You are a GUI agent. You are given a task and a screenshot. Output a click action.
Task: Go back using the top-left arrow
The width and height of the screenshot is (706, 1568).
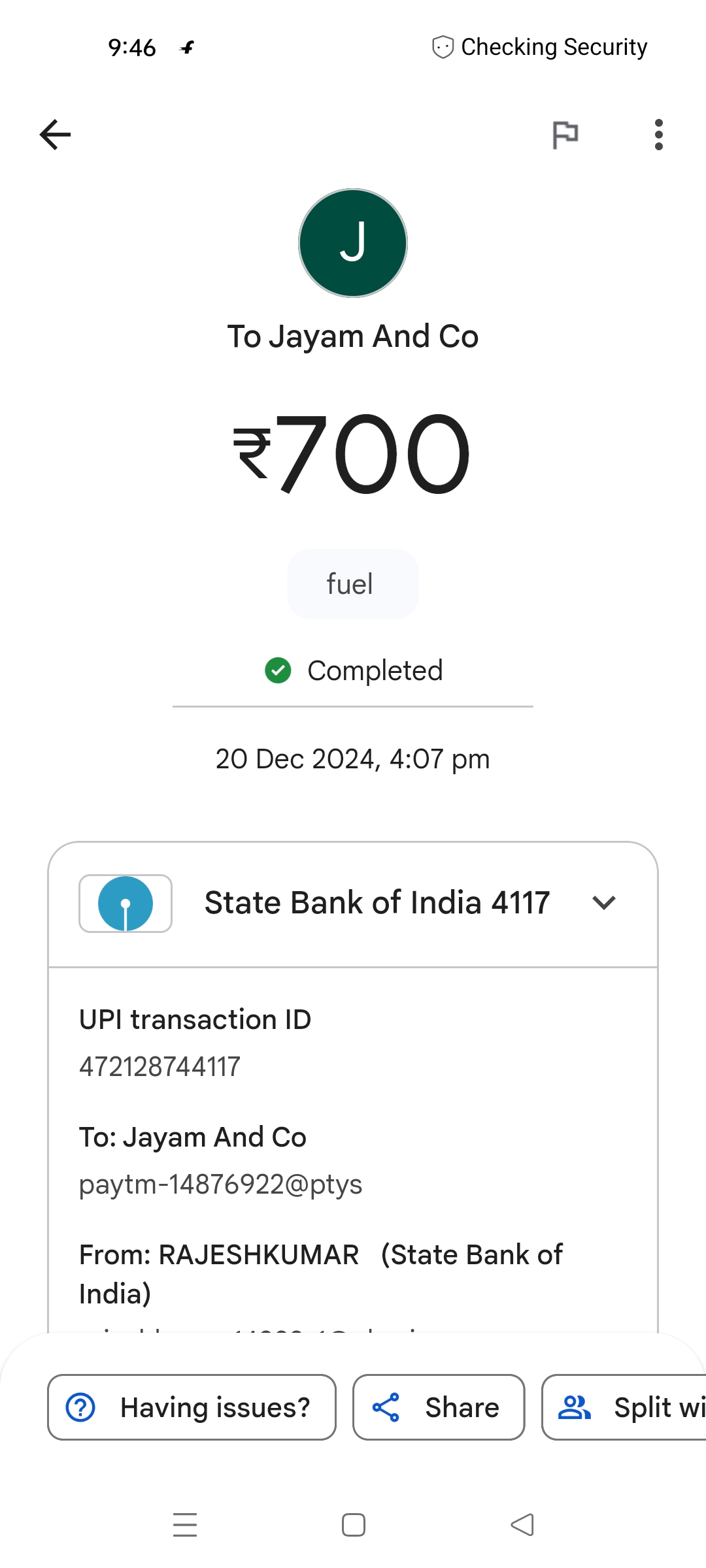[55, 135]
